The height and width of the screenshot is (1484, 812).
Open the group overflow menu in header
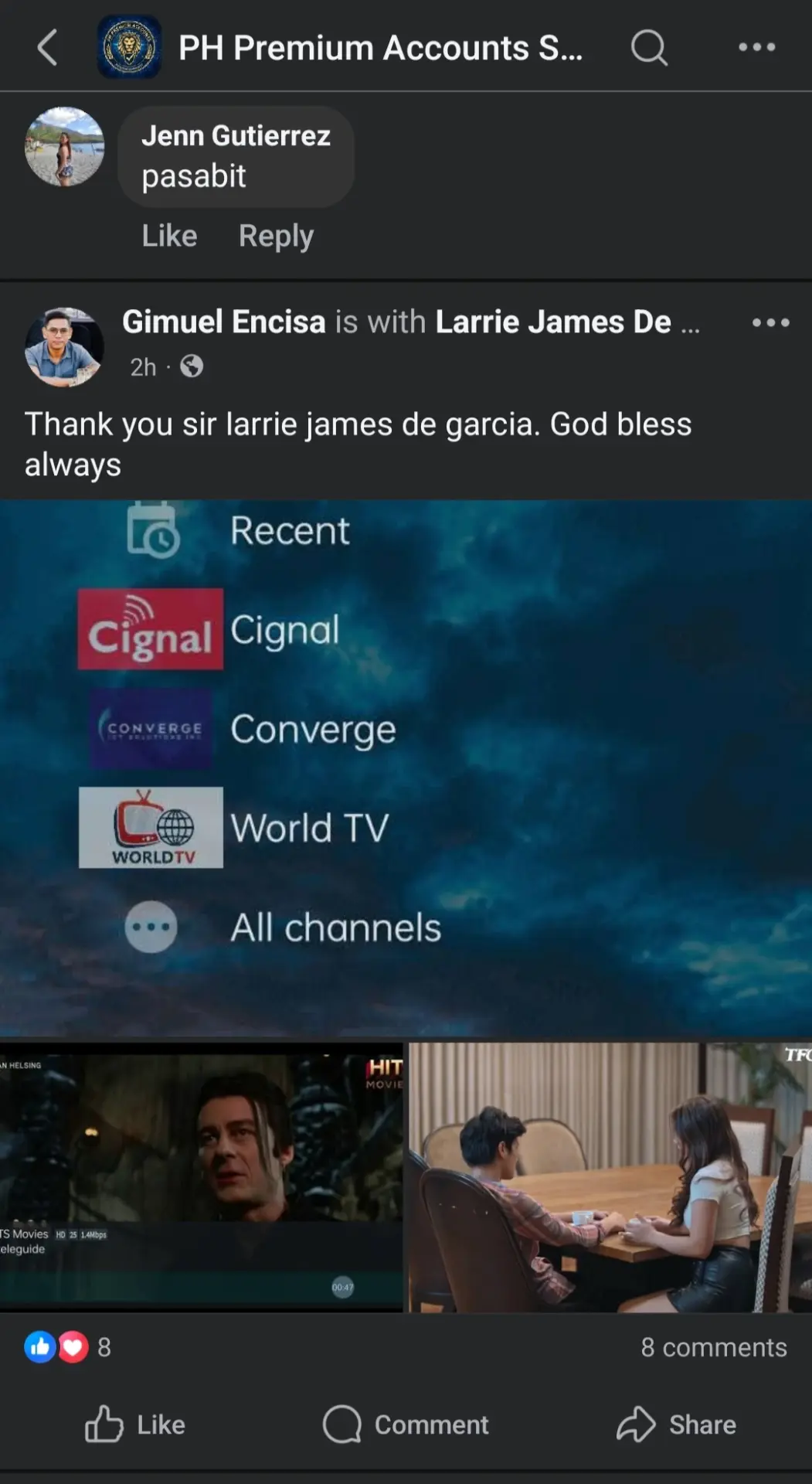[756, 47]
